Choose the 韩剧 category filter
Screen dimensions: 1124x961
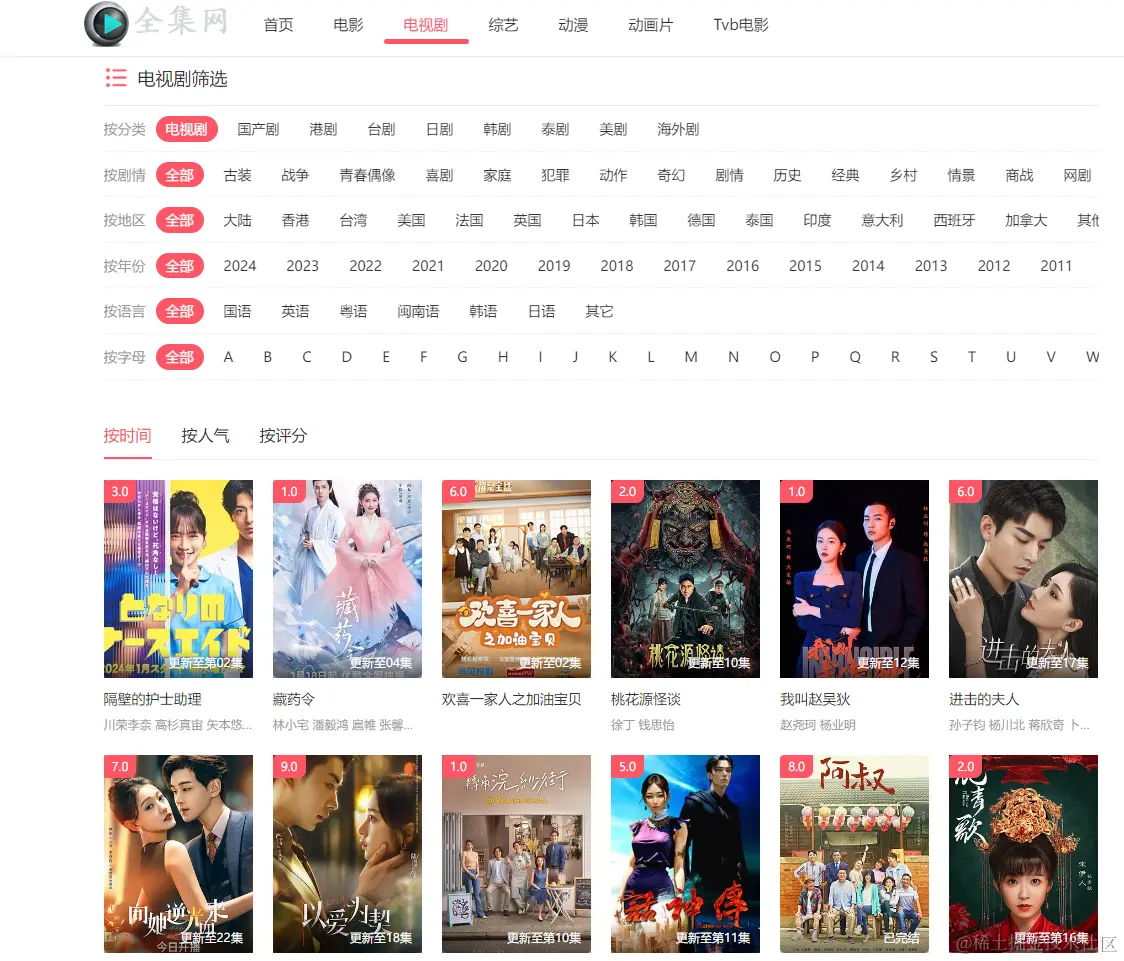(497, 129)
